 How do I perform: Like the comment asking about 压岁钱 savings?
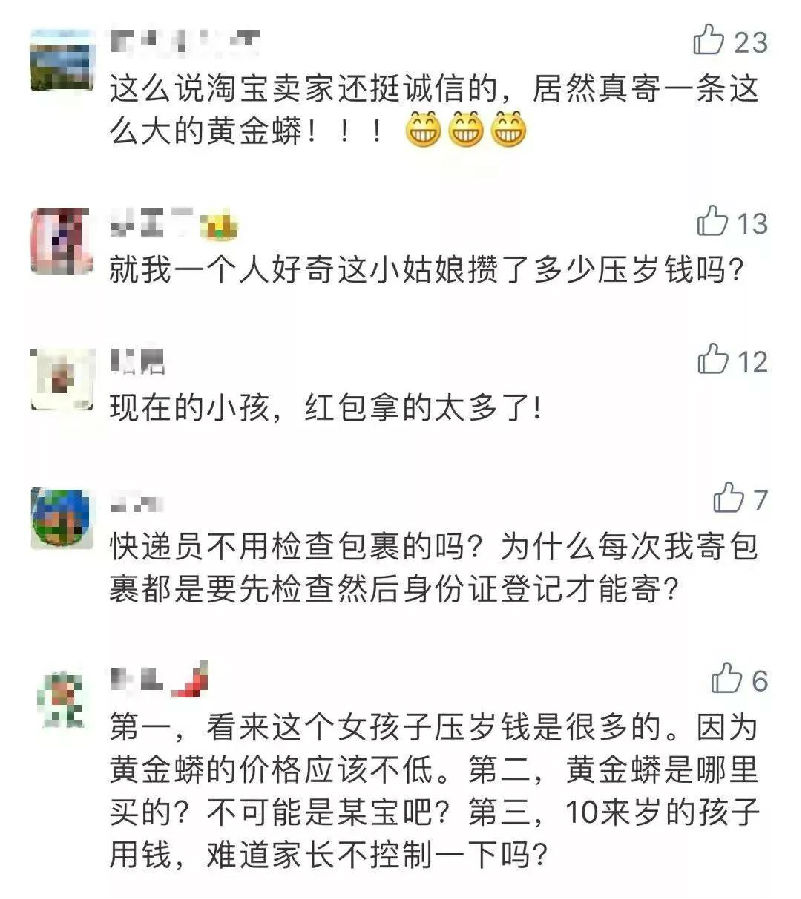pos(712,221)
